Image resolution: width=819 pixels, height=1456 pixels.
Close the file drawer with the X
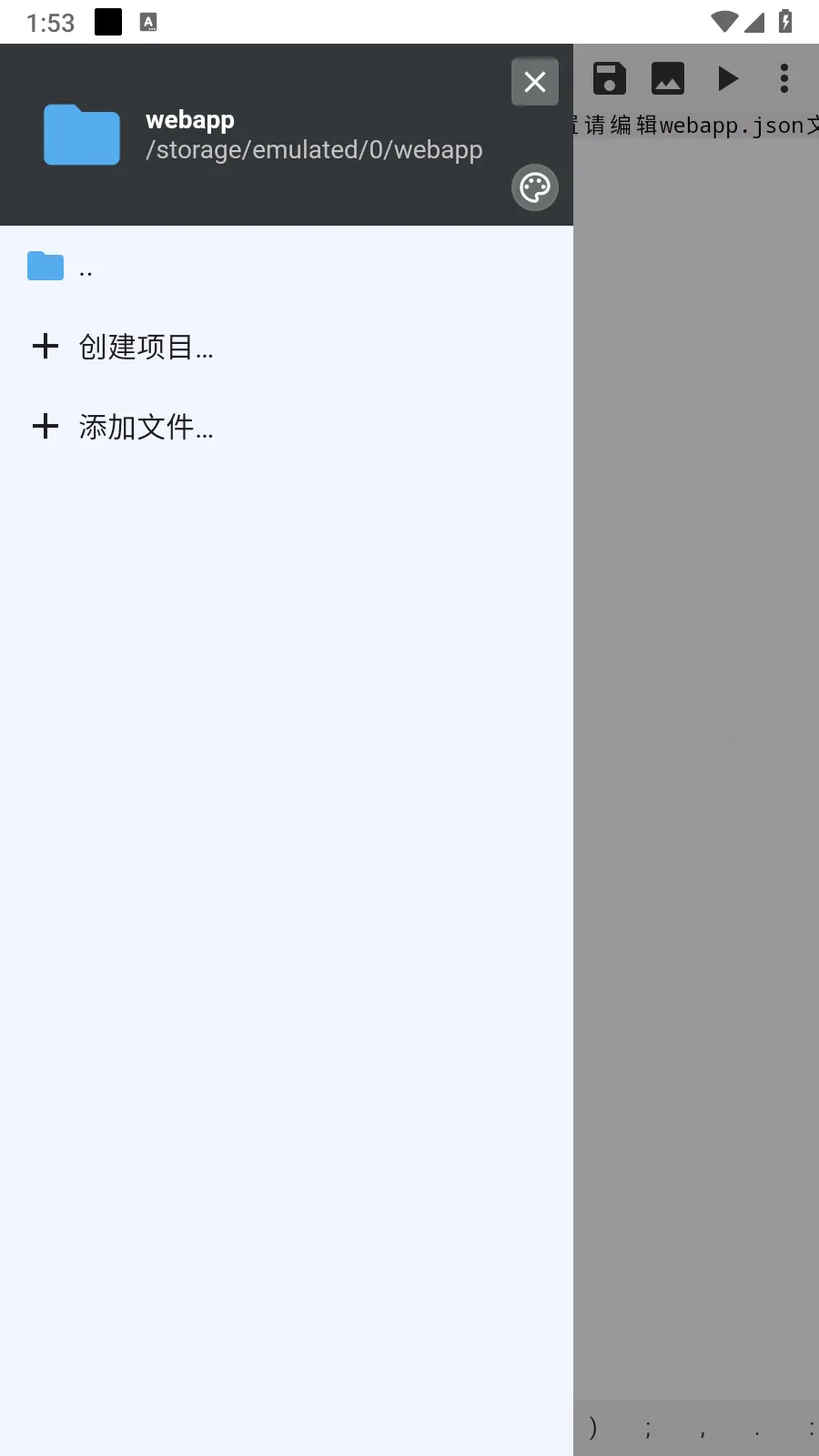point(535,81)
